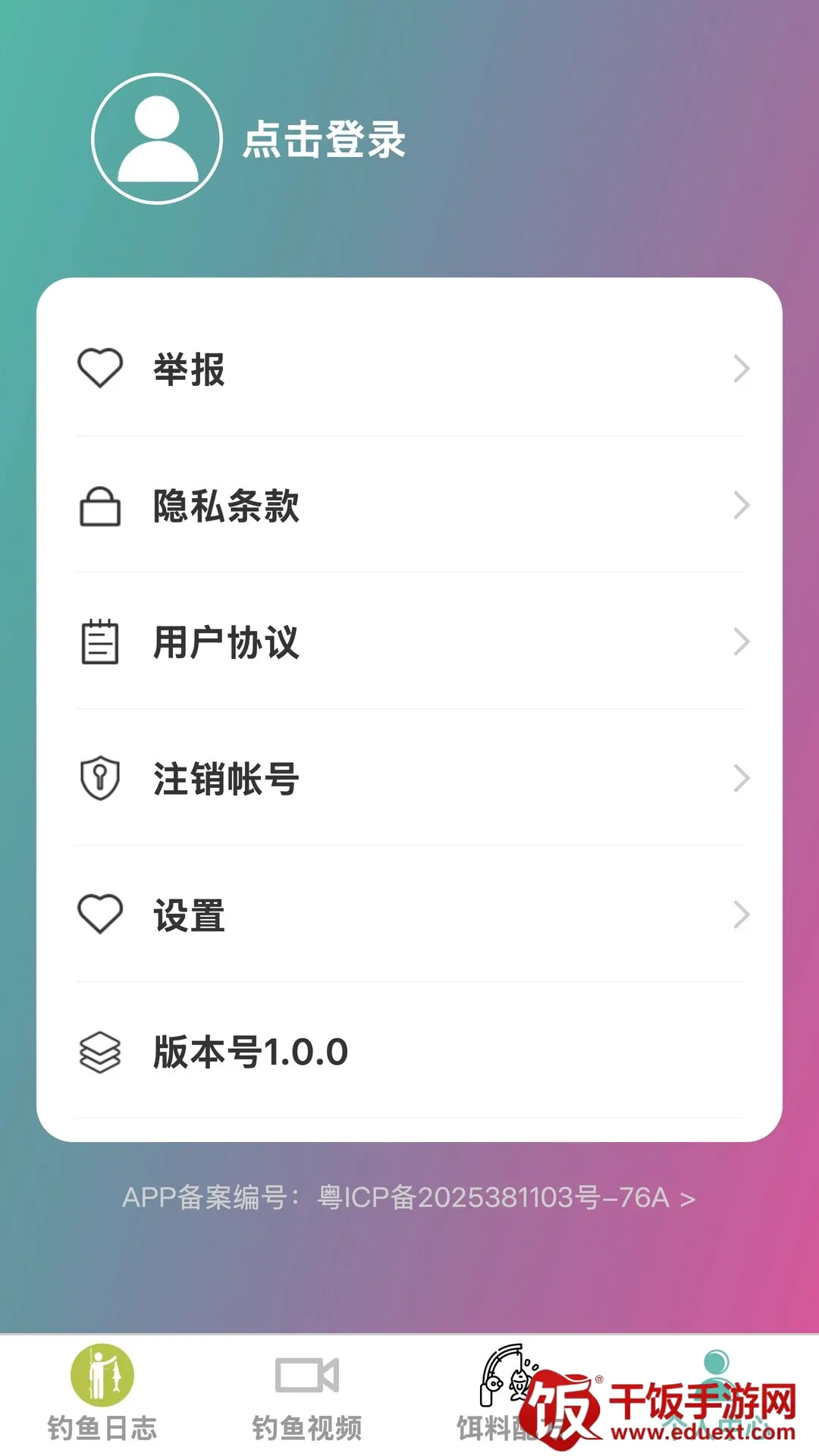Open 隐私条款 privacy terms
Screen dimensions: 819x1456
coord(409,505)
